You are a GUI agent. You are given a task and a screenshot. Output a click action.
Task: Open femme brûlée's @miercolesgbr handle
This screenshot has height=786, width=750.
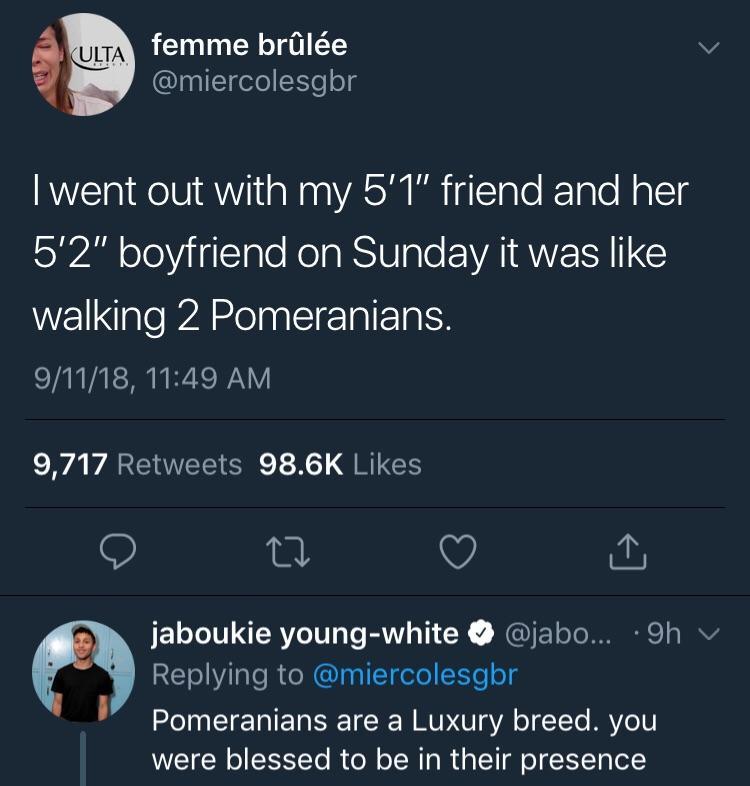tap(253, 81)
